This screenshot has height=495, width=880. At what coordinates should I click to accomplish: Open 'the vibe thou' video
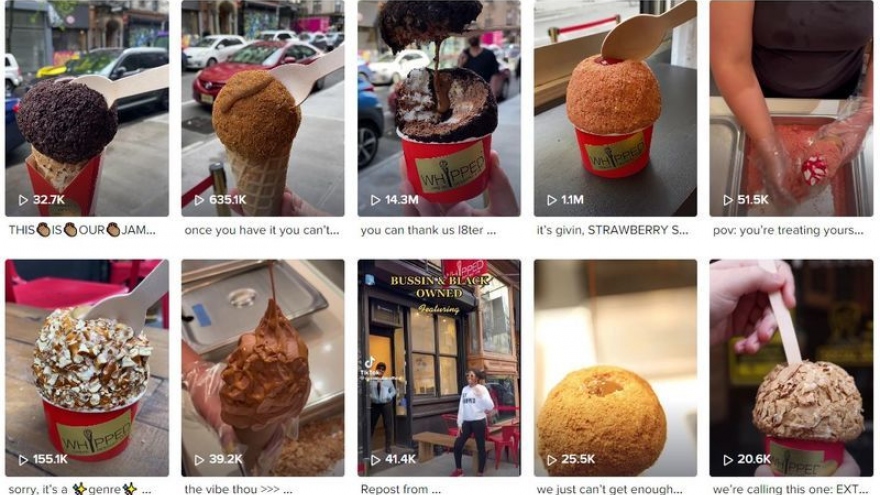pos(263,368)
